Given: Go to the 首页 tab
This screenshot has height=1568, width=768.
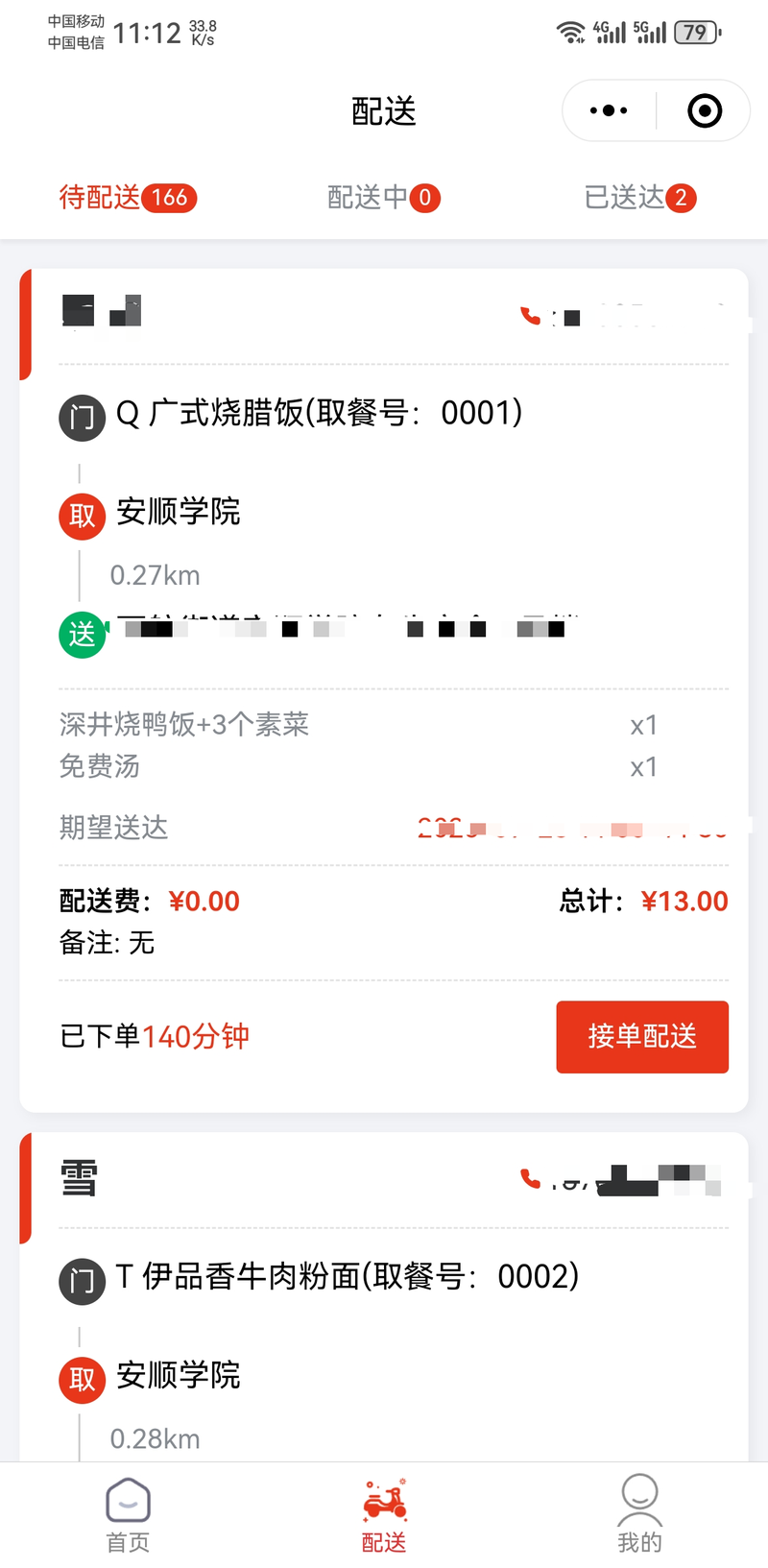Looking at the screenshot, I should pyautogui.click(x=128, y=1514).
